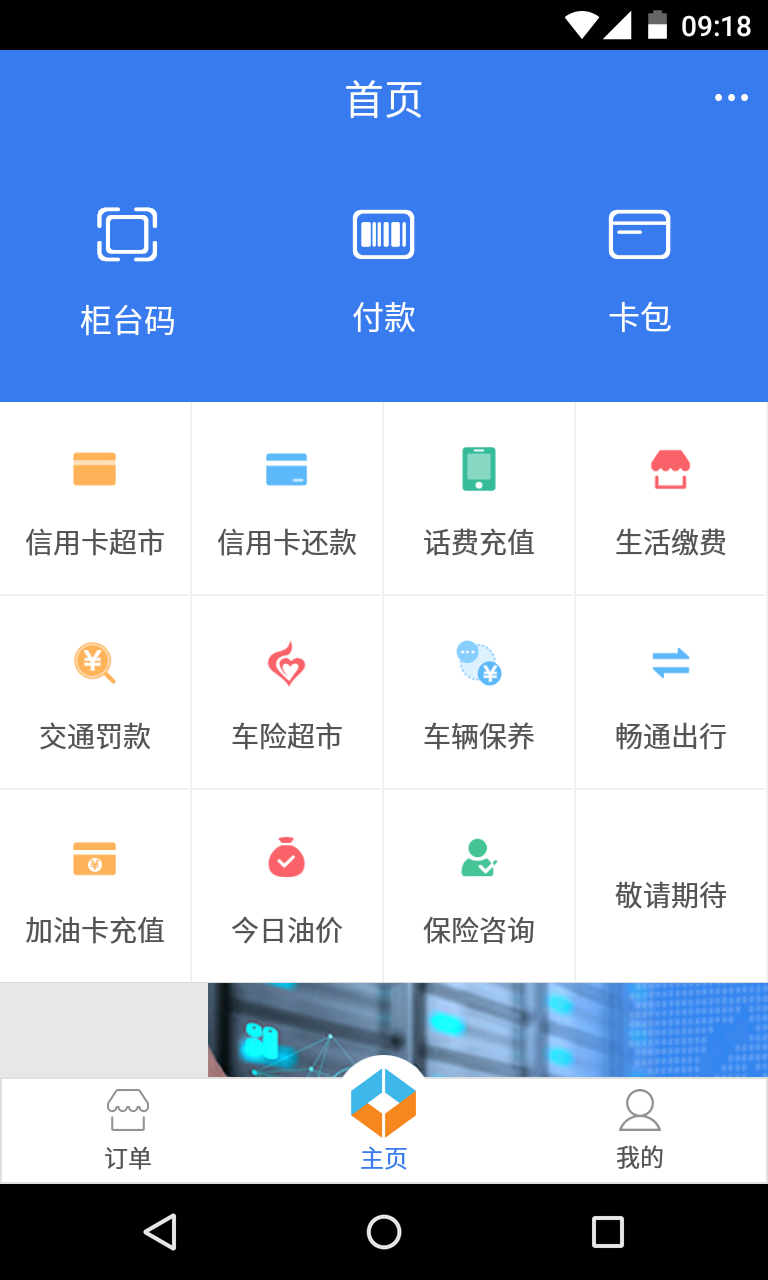
Task: Open 保险咨询
Action: point(479,886)
